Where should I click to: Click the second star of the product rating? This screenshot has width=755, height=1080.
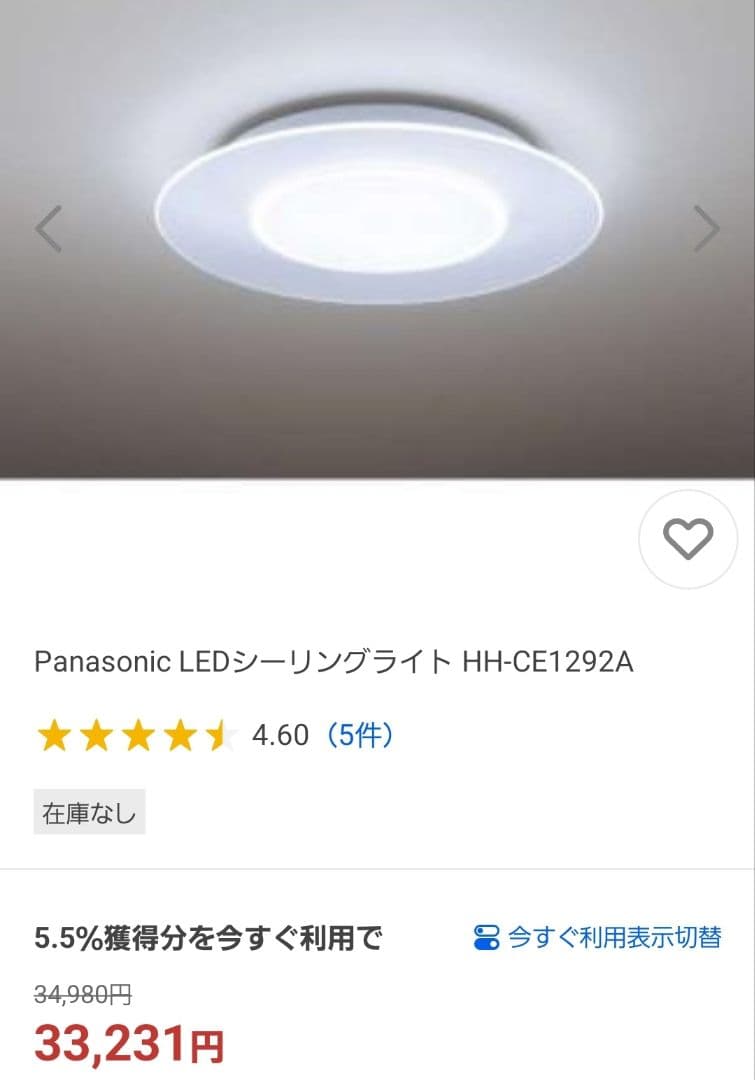[98, 735]
